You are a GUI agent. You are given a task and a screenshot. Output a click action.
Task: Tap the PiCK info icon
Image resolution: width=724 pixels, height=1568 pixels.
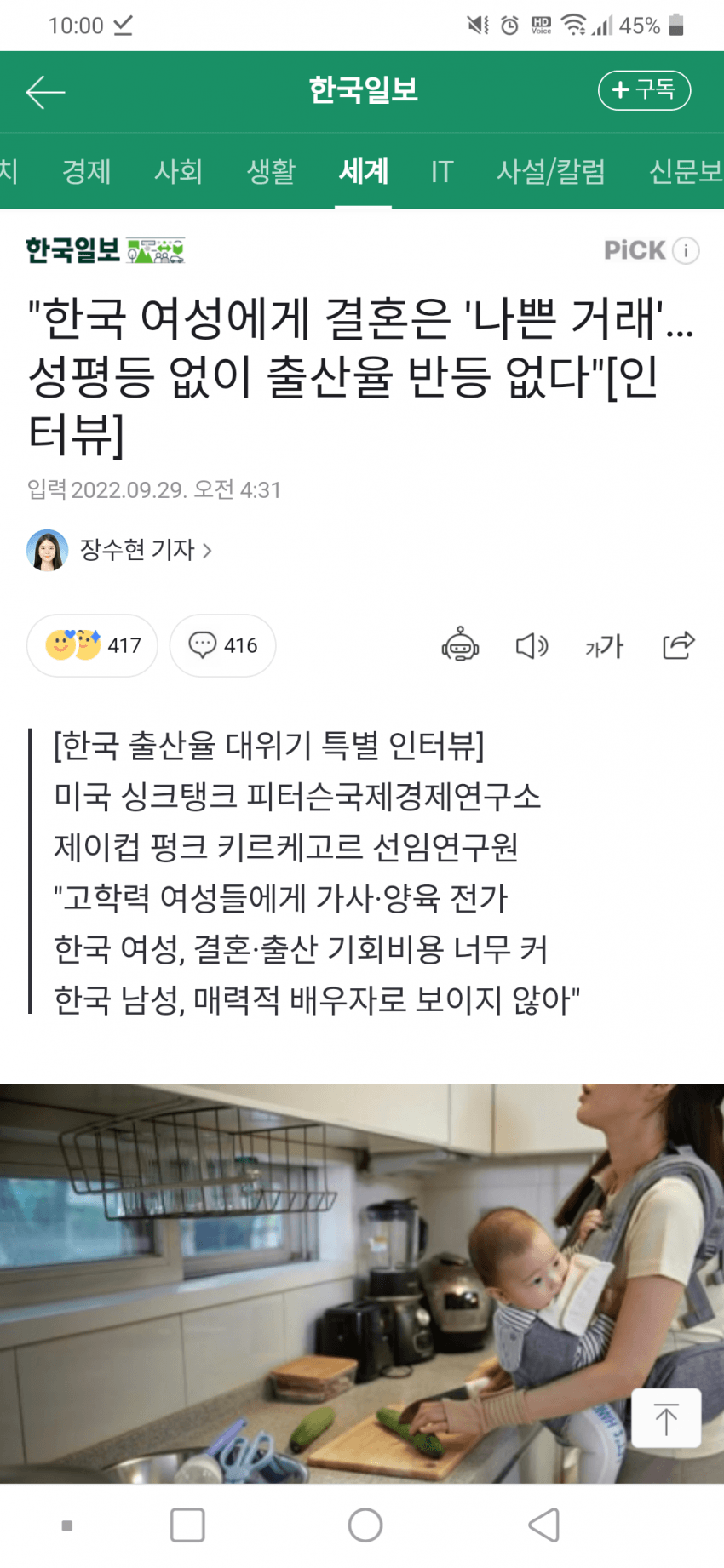pos(686,250)
